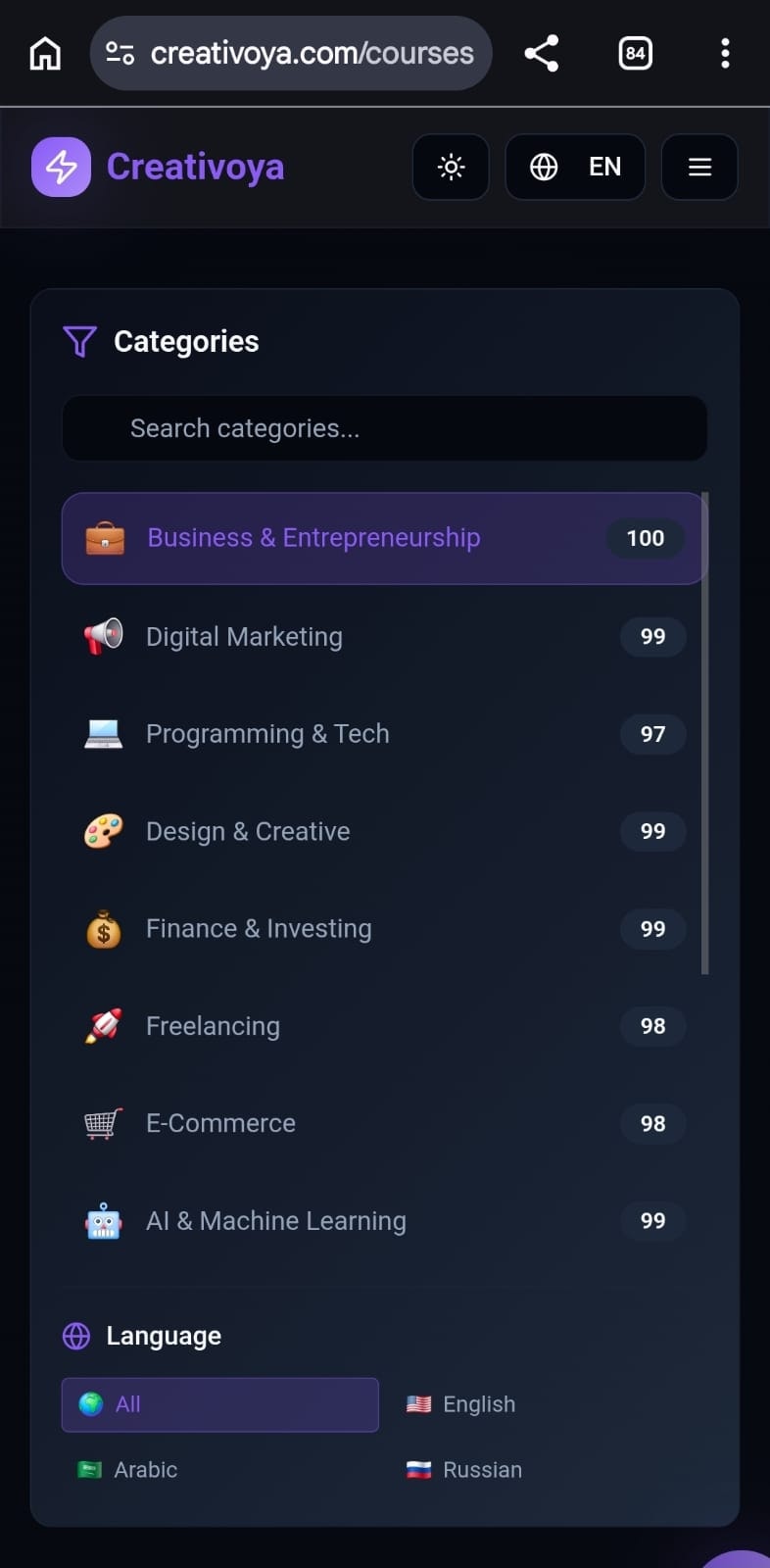
Task: Pick the Design & Creative category
Action: [x=382, y=831]
